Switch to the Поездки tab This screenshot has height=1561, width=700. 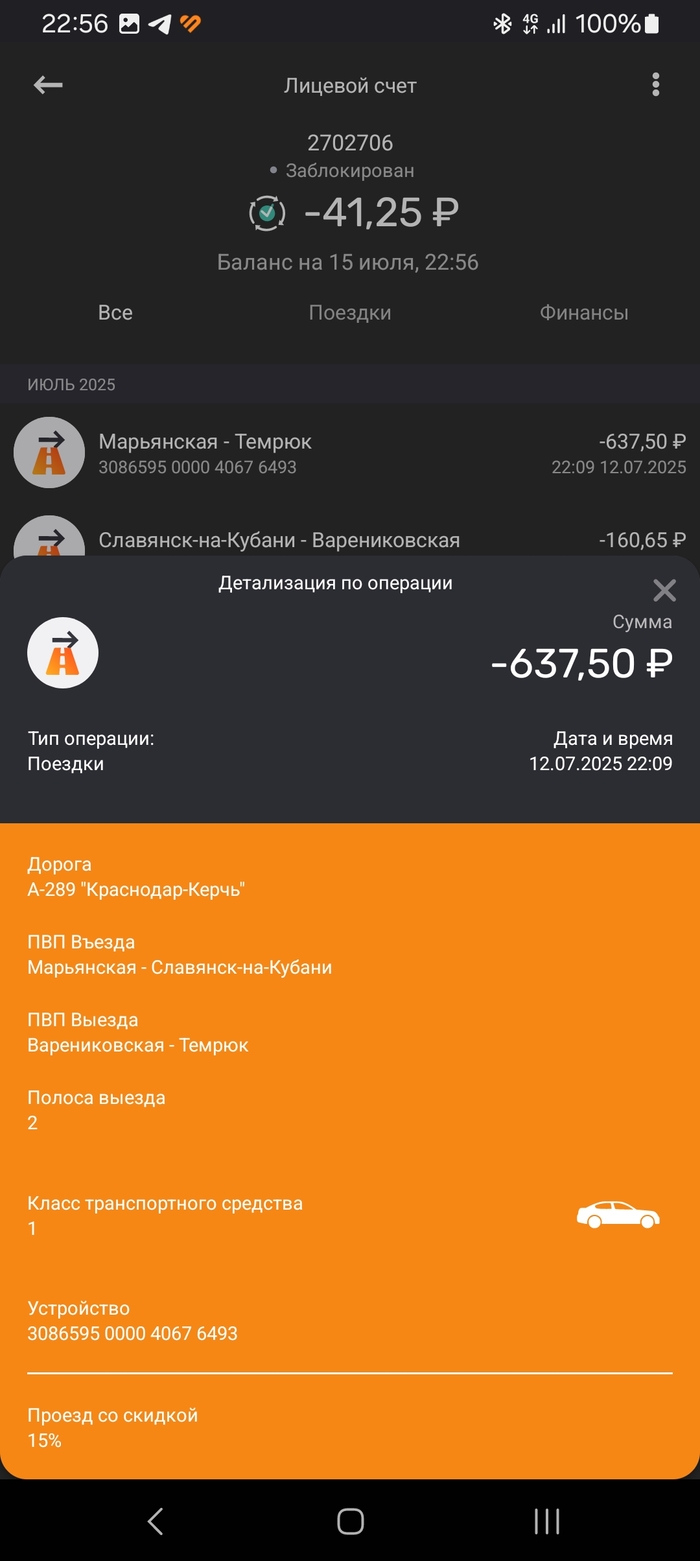[x=349, y=313]
